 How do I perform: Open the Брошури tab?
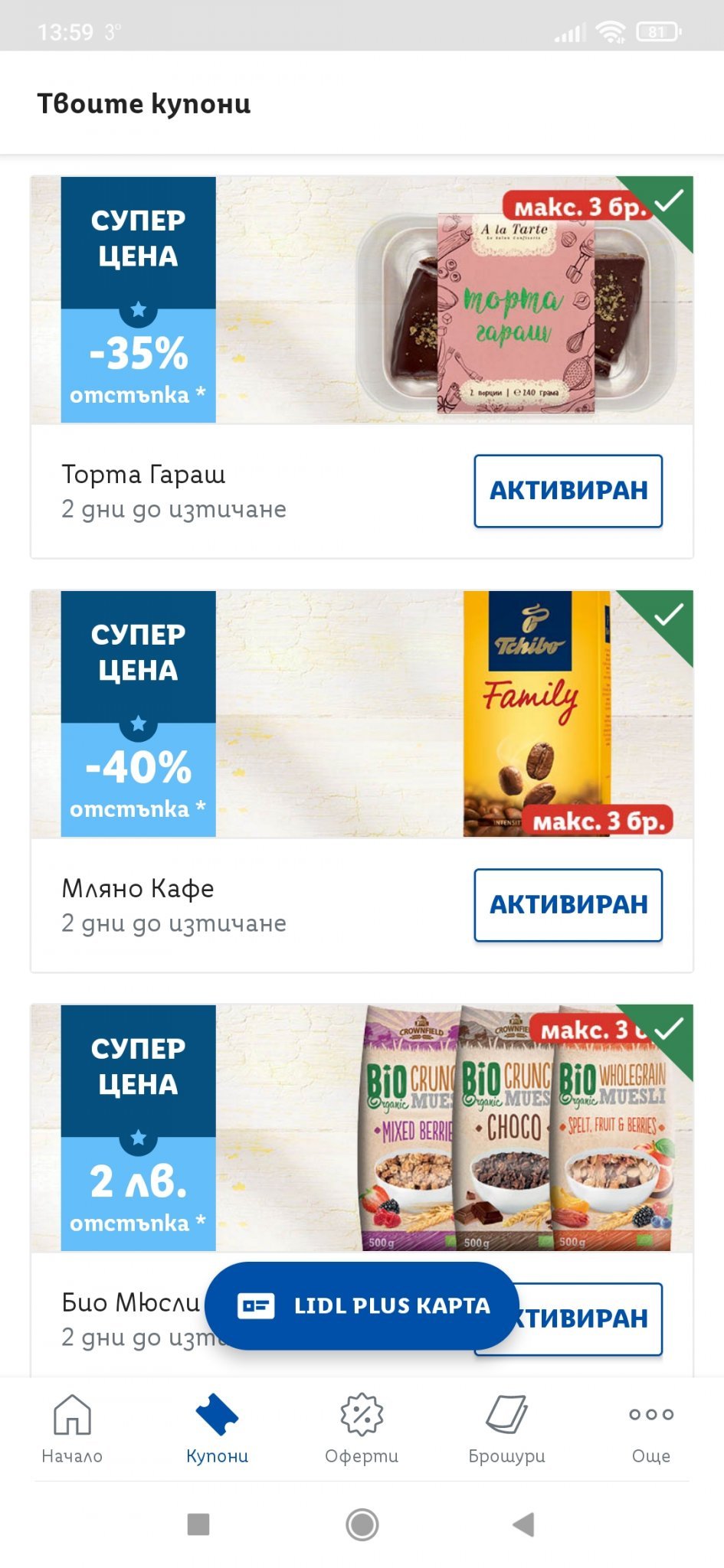(x=506, y=1428)
